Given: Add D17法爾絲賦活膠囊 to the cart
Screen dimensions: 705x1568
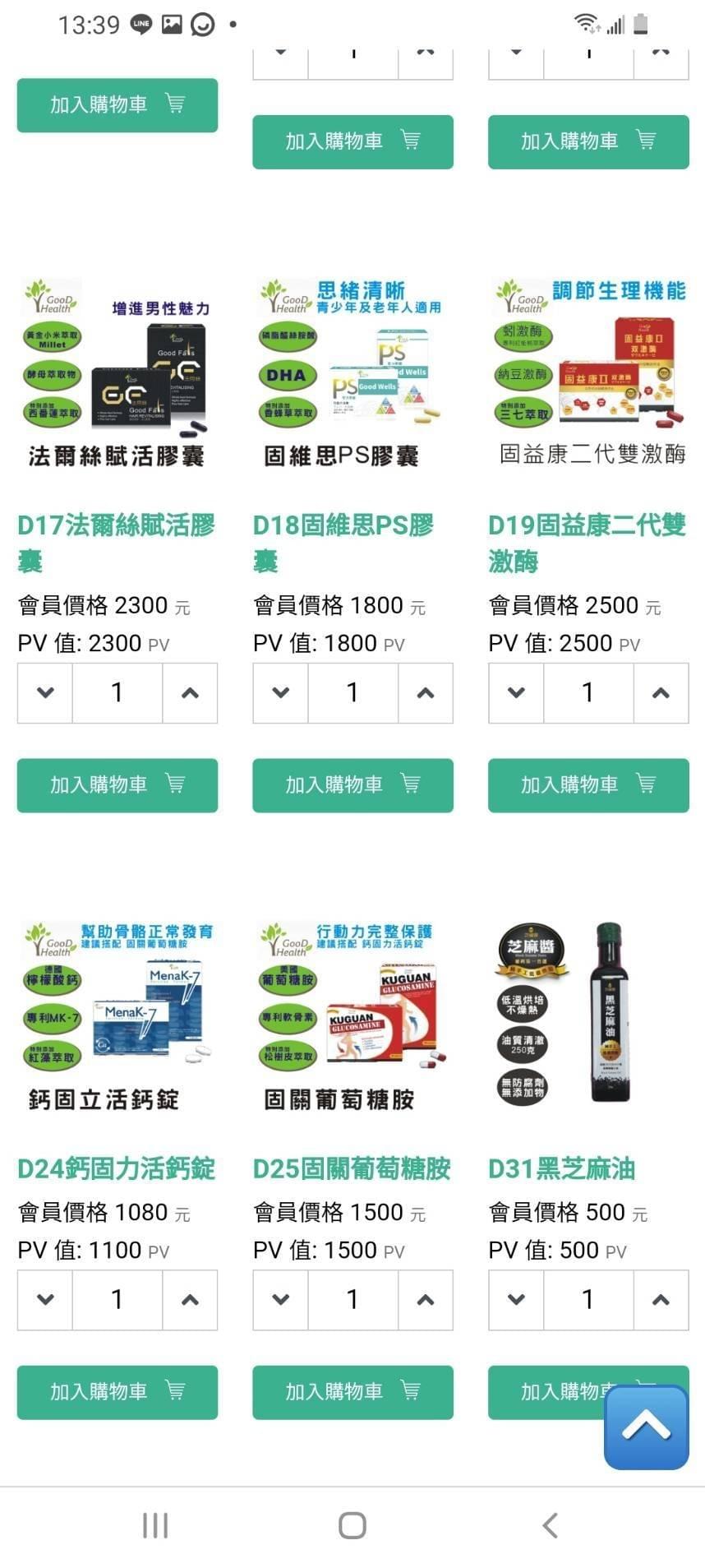Looking at the screenshot, I should (x=117, y=784).
